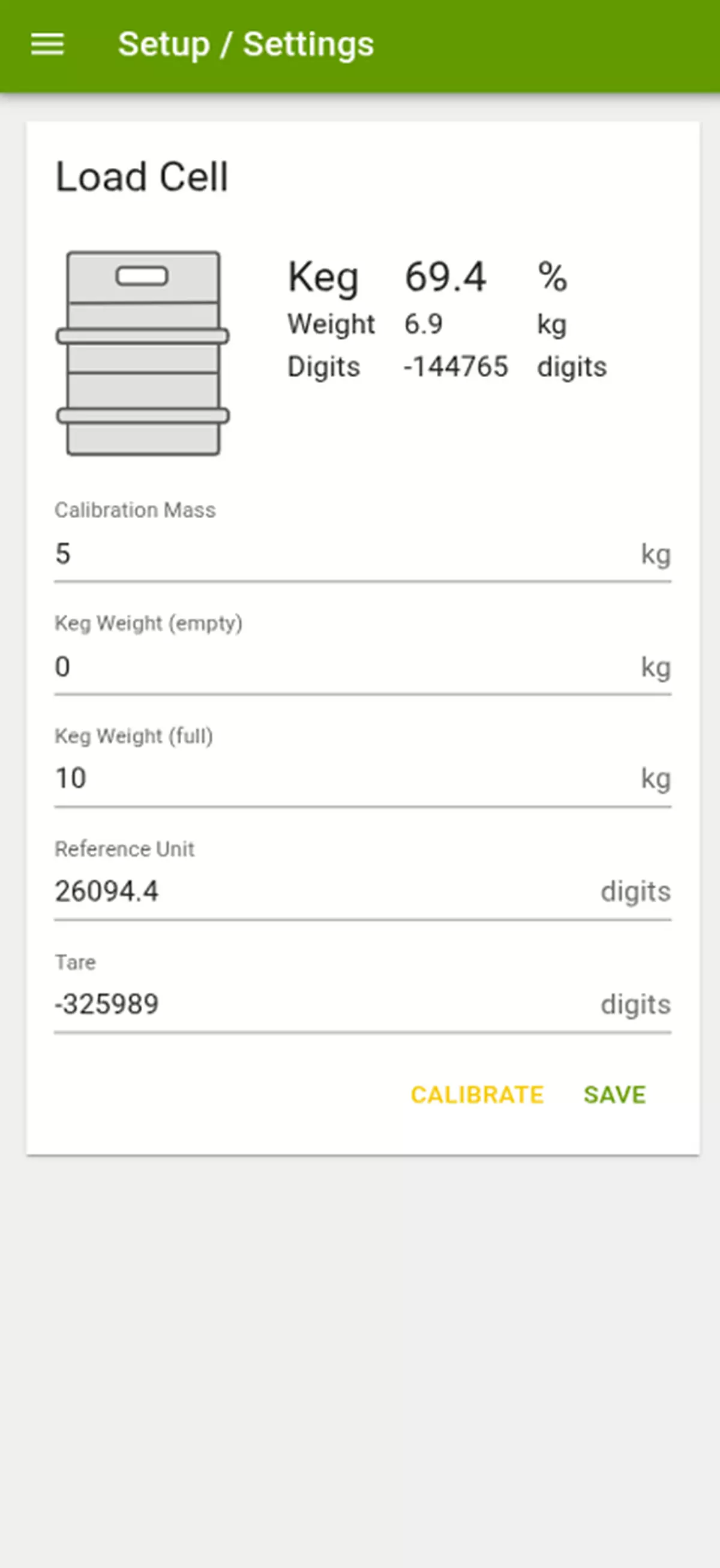Select the keg illustration graphic
The width and height of the screenshot is (720, 1568).
143,353
